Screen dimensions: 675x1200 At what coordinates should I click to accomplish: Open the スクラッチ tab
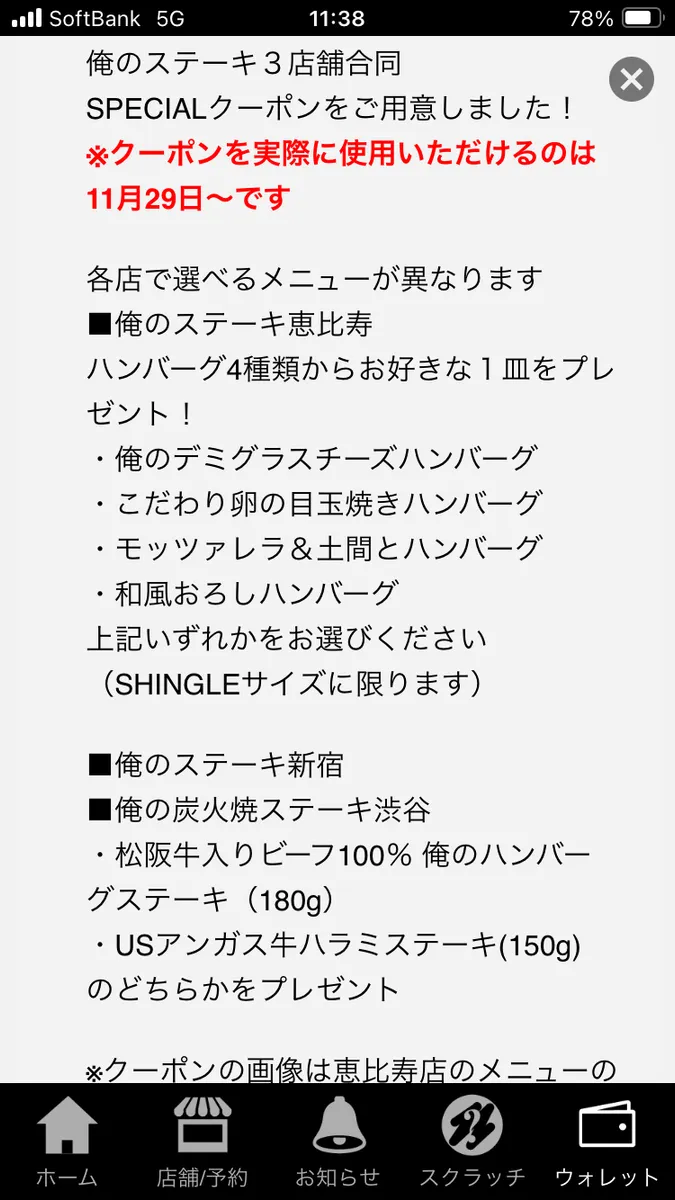tap(472, 1140)
